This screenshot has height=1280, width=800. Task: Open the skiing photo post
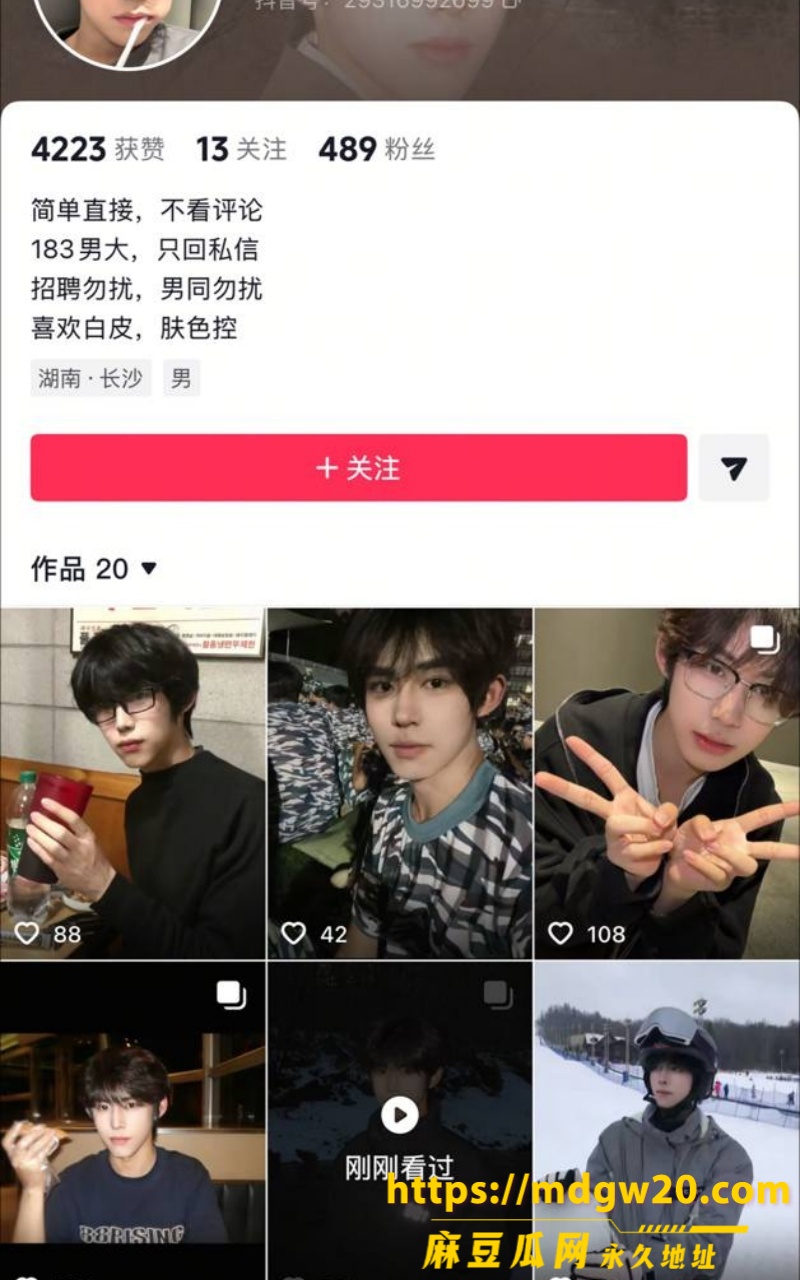click(x=667, y=1121)
